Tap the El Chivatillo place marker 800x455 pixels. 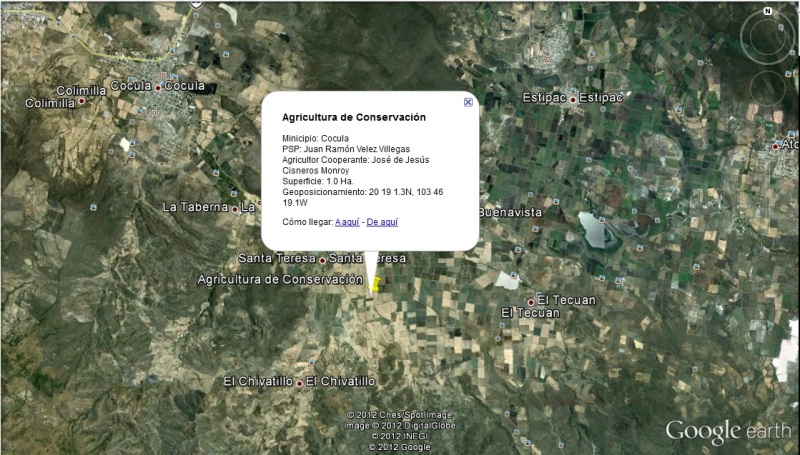[x=299, y=383]
